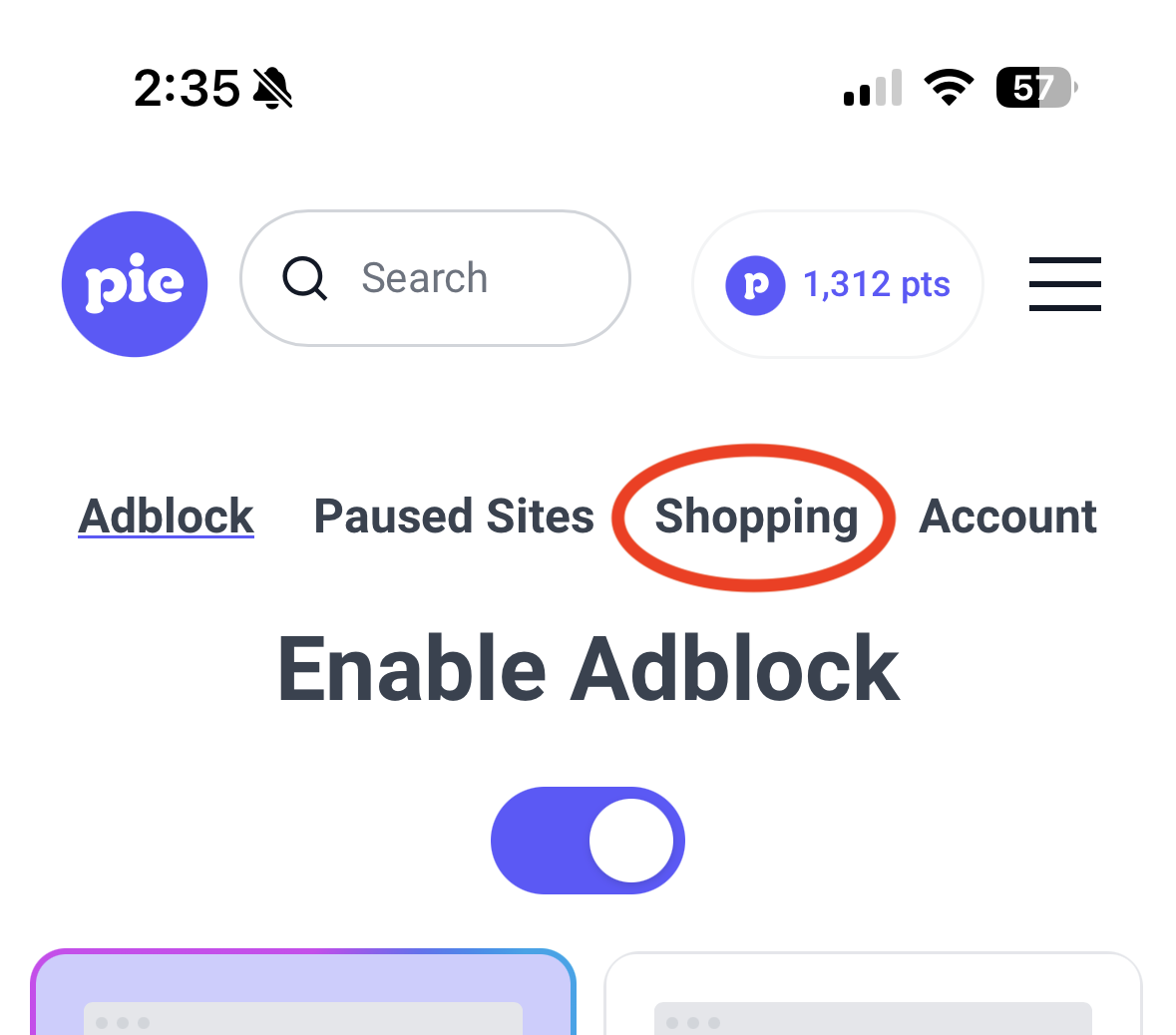Open the Shopping tab
The image size is (1176, 1035).
755,517
